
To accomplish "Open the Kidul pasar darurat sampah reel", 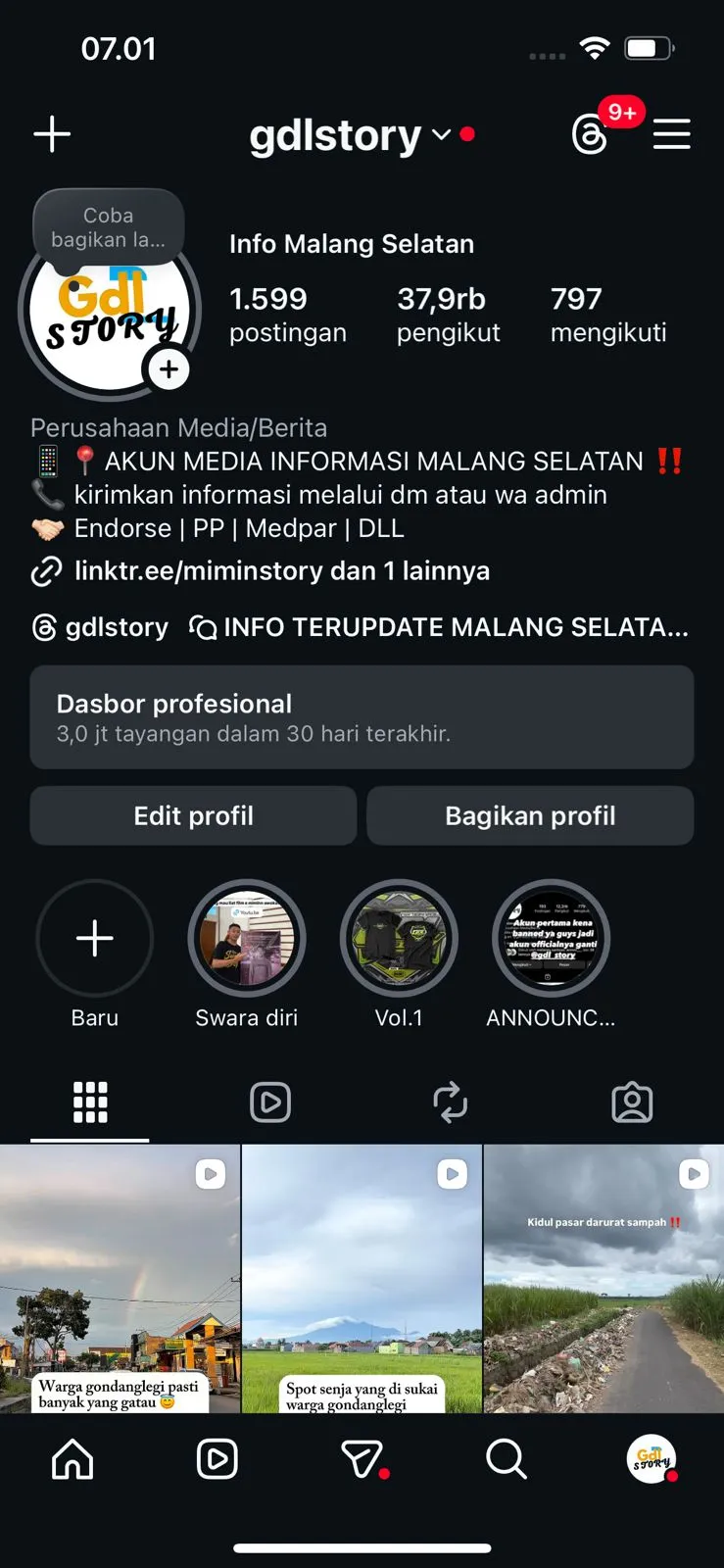I will [x=603, y=1279].
